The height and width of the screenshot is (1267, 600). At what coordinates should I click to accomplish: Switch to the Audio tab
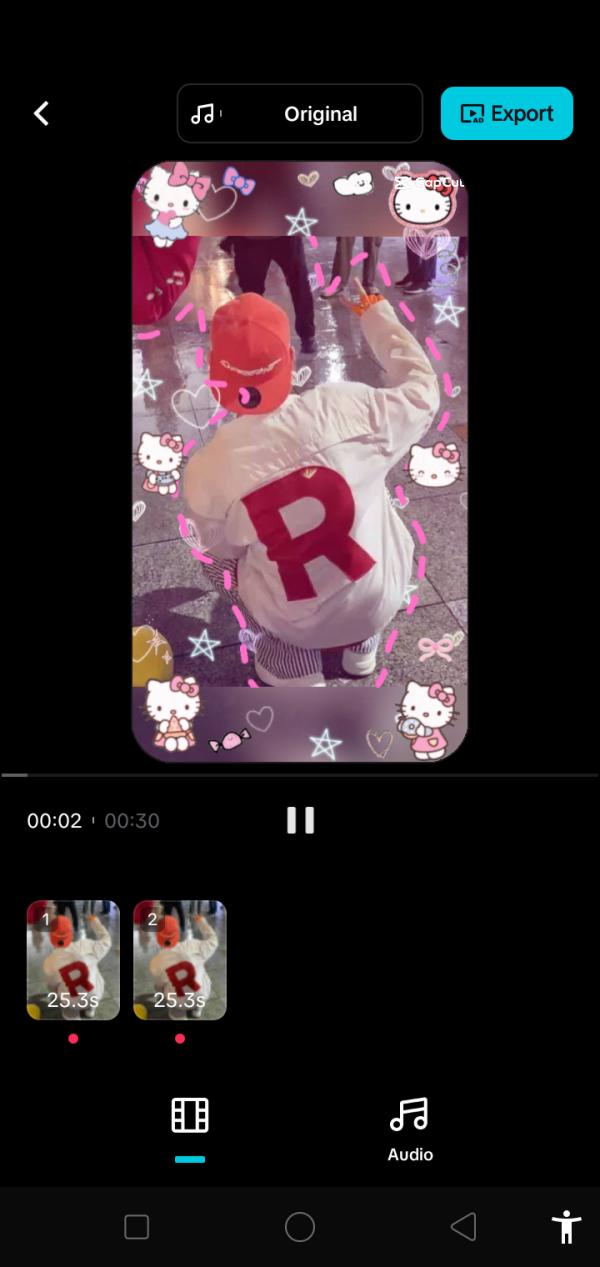click(410, 1130)
